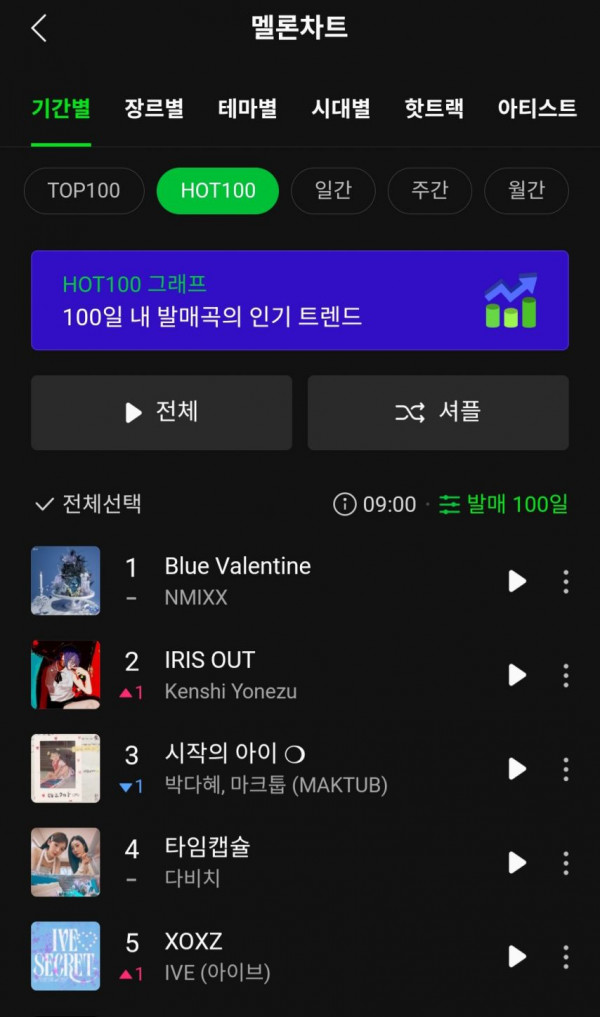The height and width of the screenshot is (1017, 600).
Task: Play all songs with 전체
Action: click(161, 412)
